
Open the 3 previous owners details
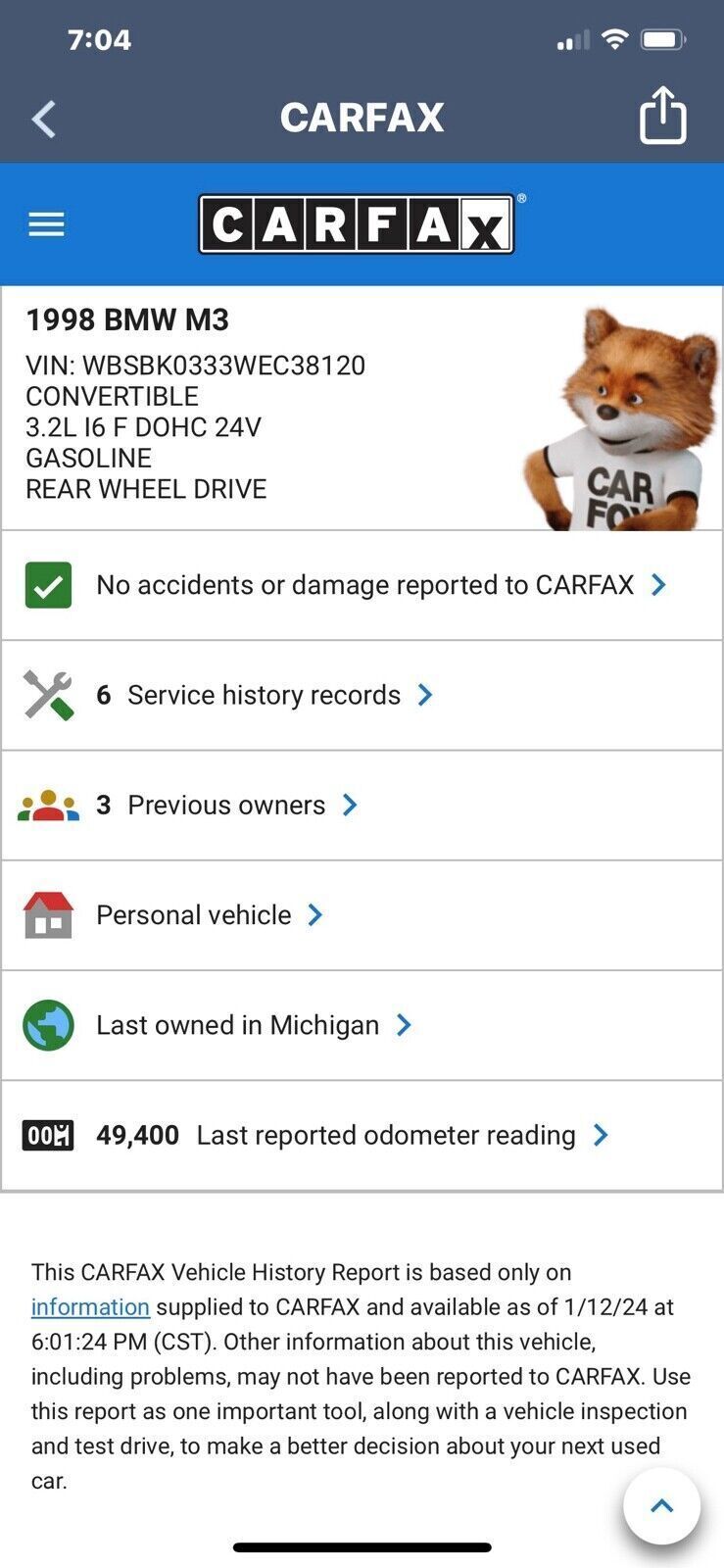pos(362,806)
